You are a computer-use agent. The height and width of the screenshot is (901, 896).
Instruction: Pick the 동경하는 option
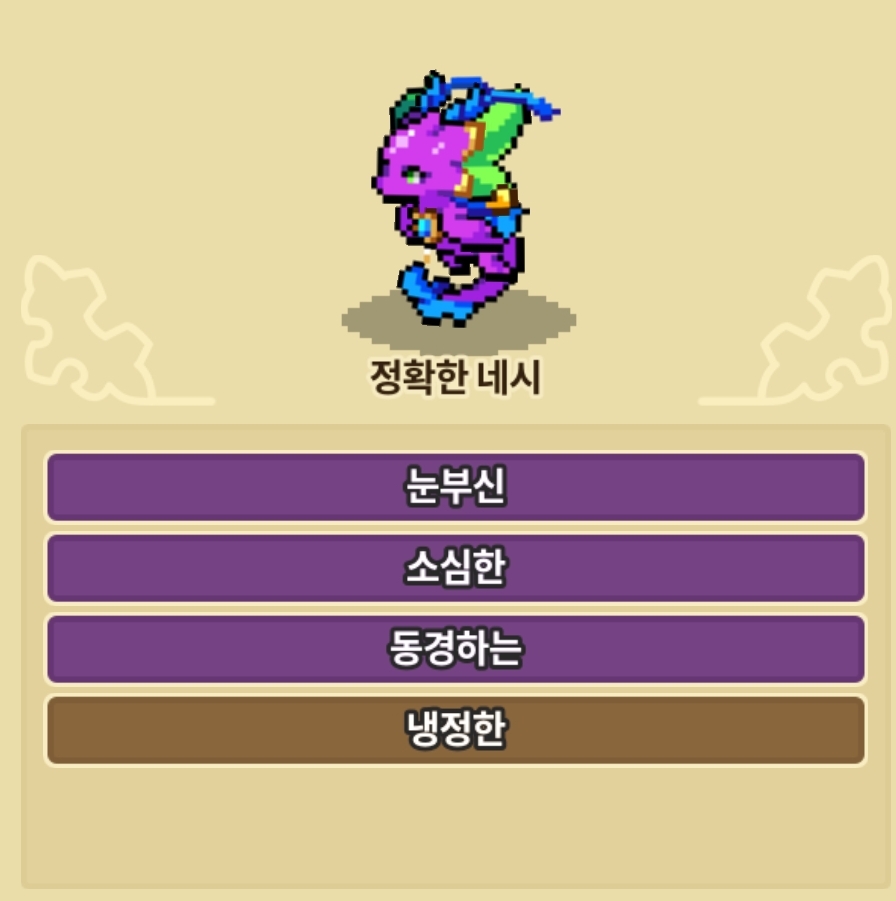(455, 649)
